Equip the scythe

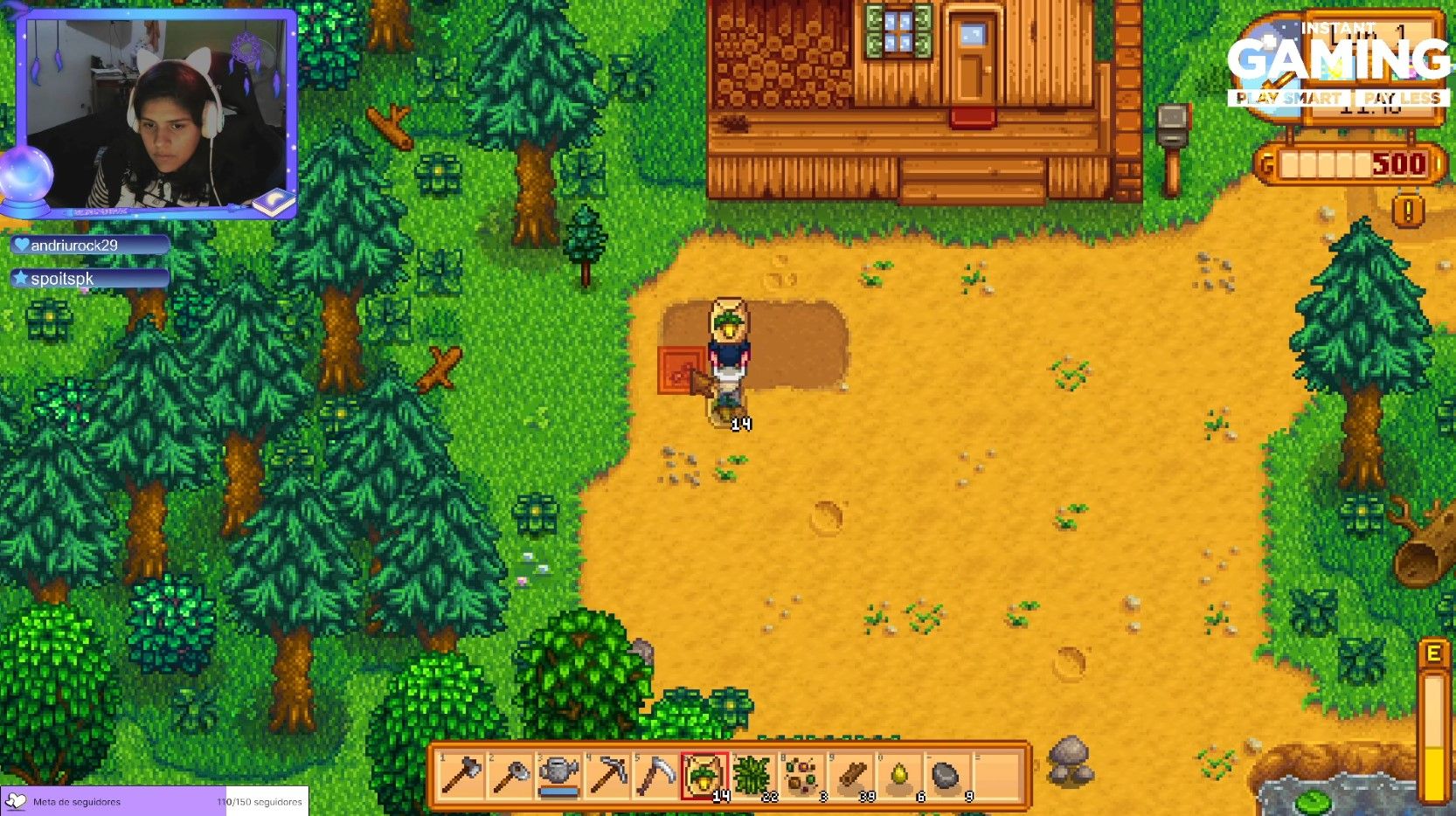(655, 775)
